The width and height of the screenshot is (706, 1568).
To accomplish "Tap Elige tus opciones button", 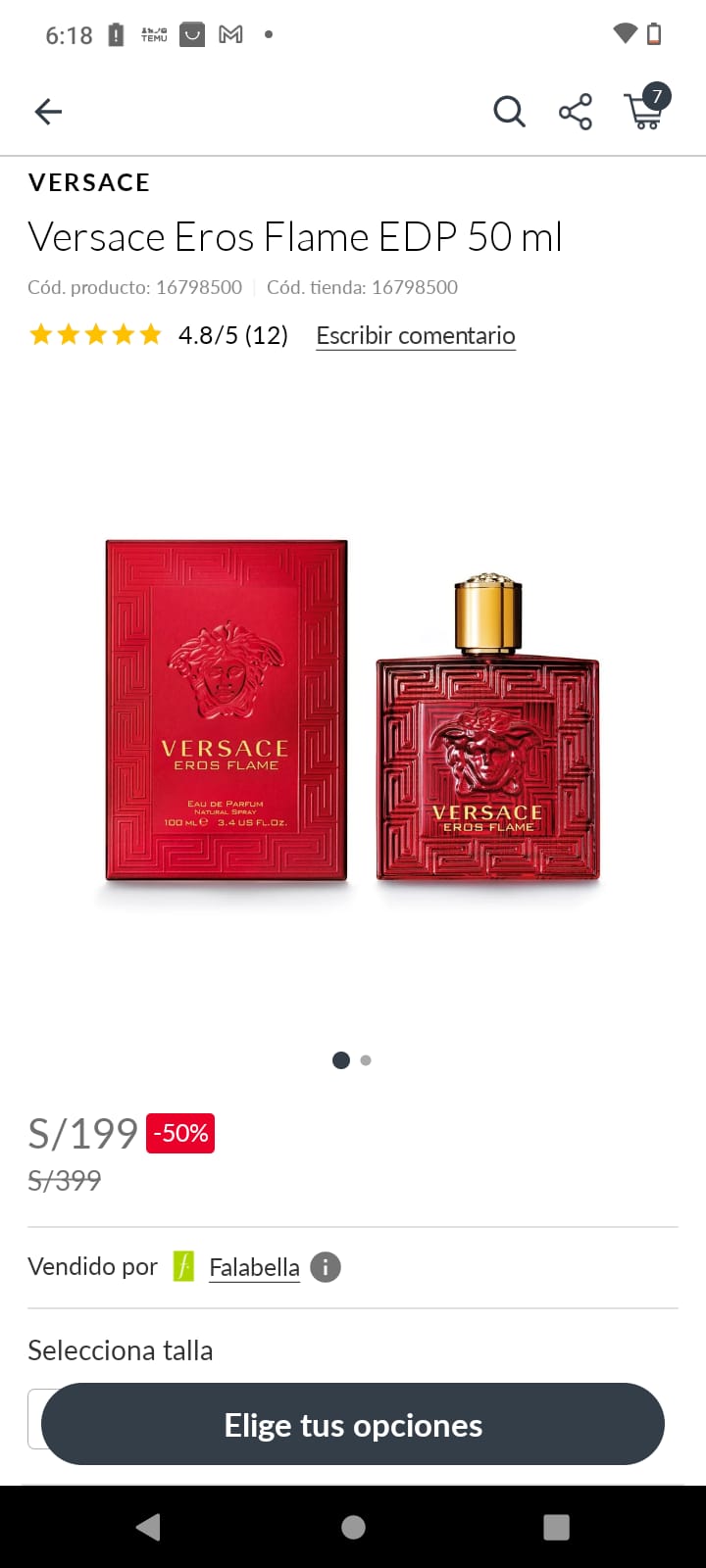I will point(353,1425).
